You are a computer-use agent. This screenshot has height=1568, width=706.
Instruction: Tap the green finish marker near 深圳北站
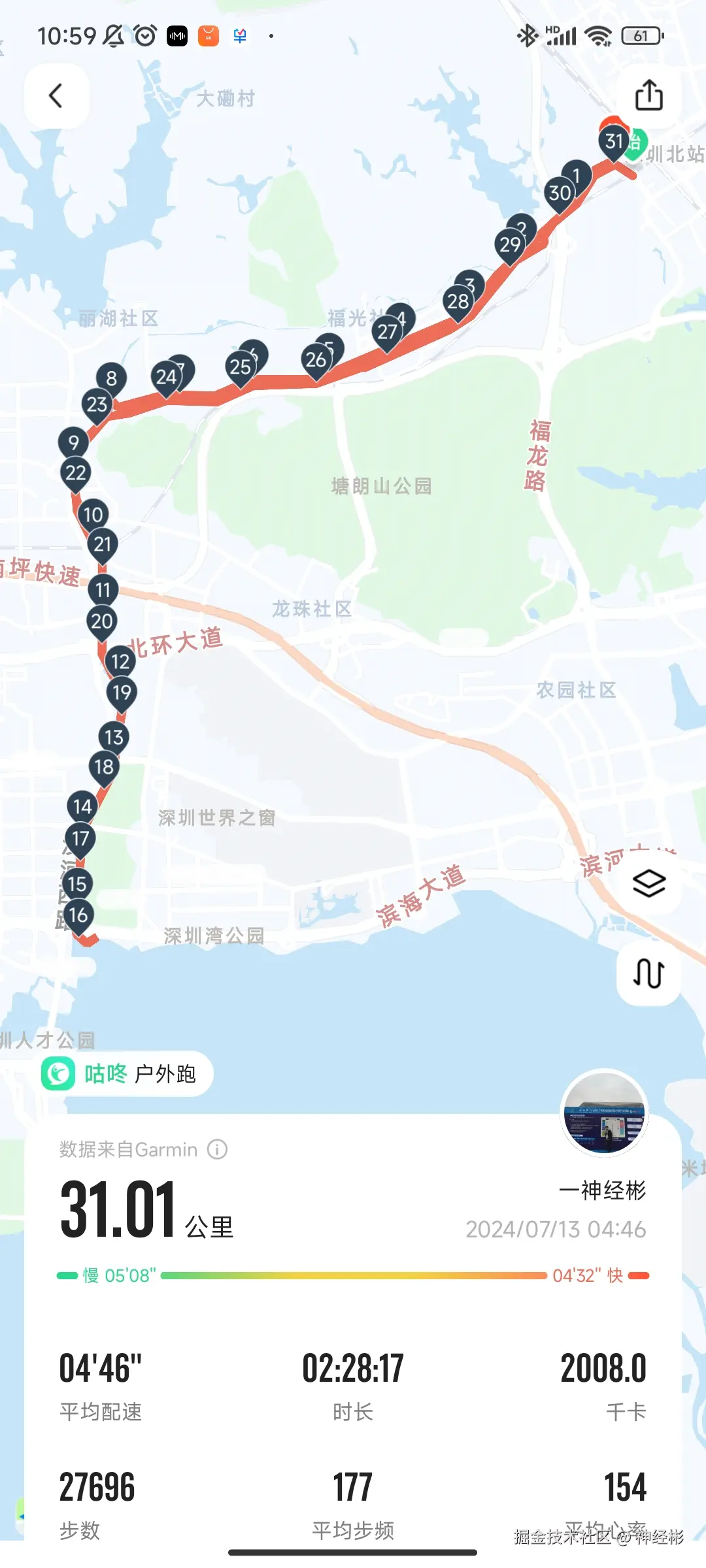637,142
